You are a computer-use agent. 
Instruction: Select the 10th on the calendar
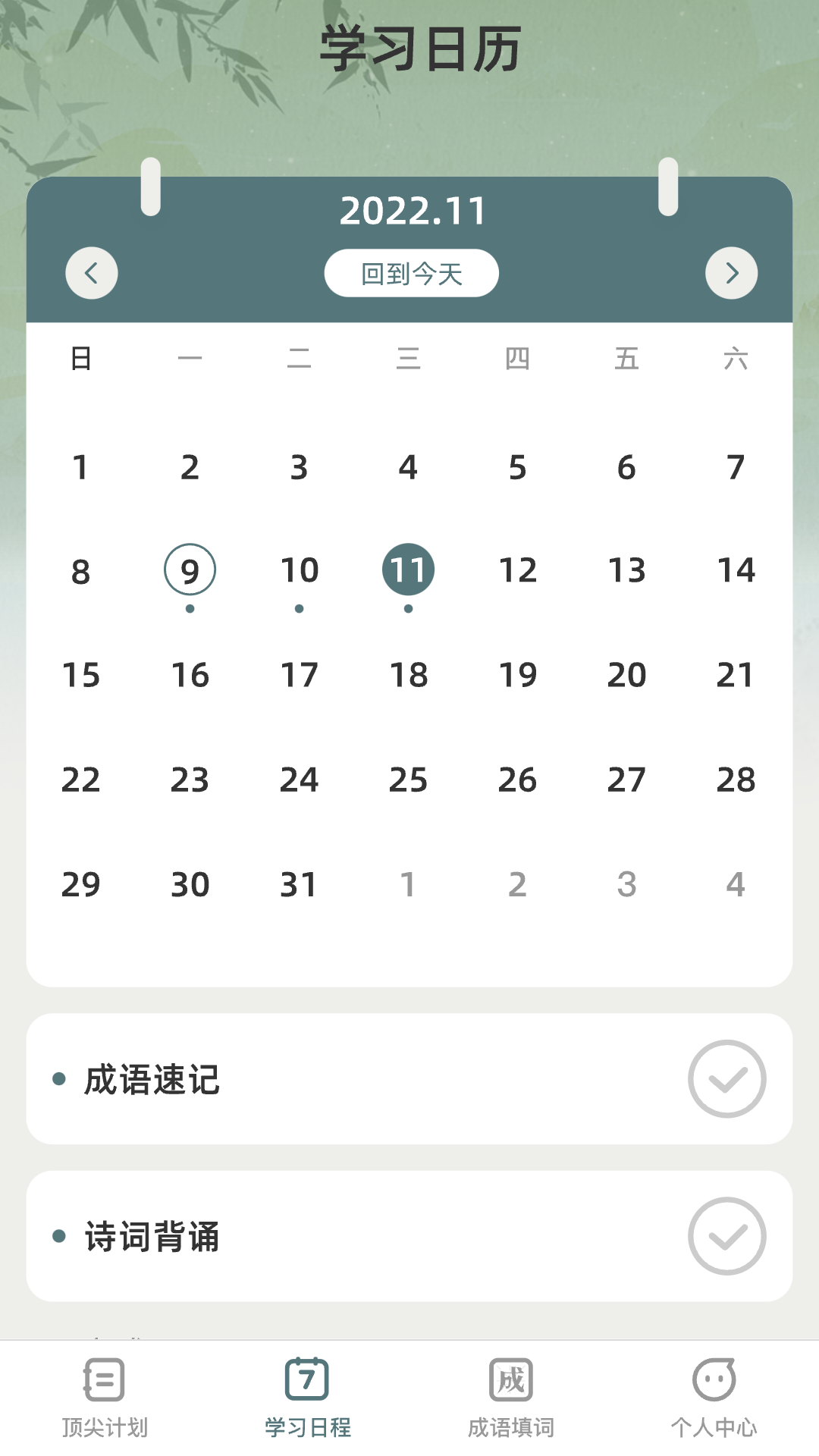pyautogui.click(x=300, y=570)
